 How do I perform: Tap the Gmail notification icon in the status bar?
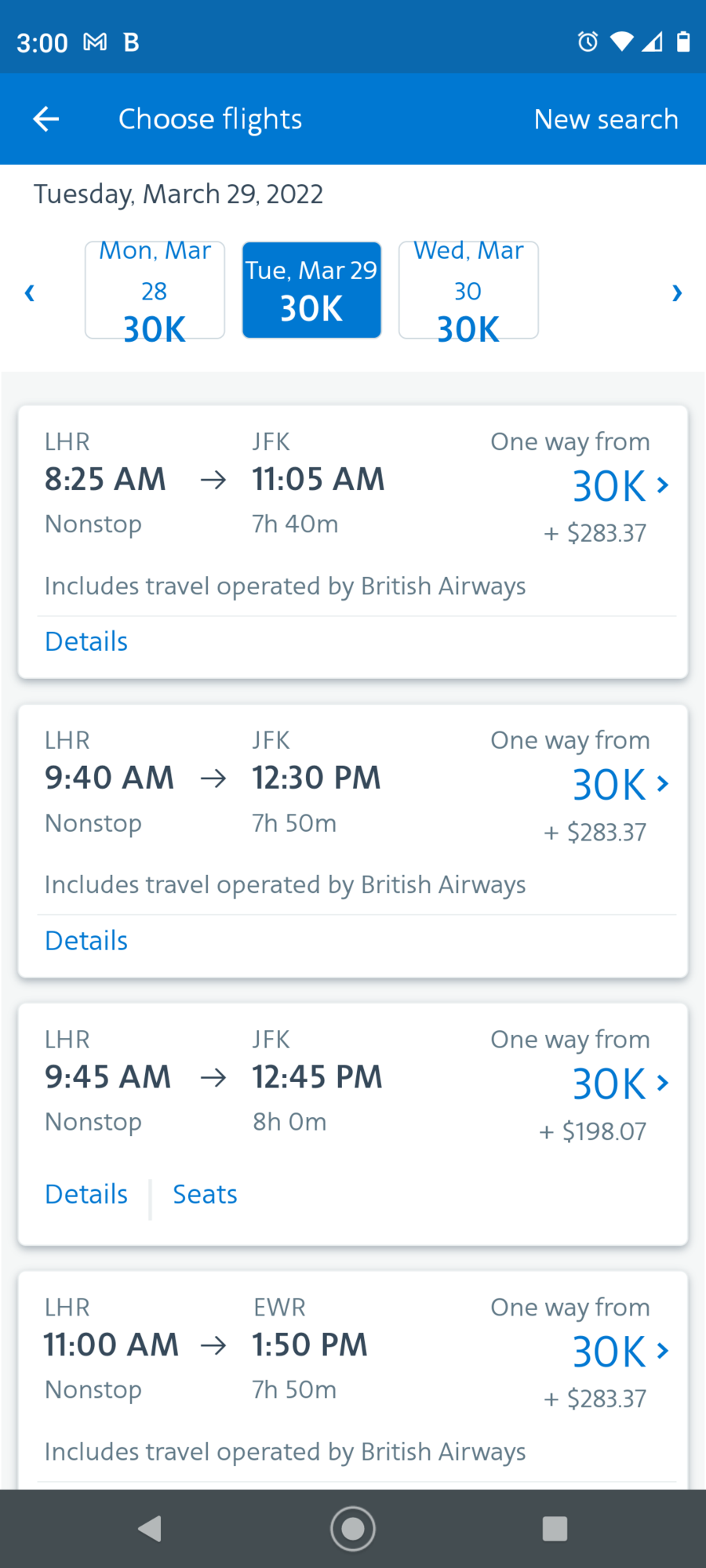point(94,42)
